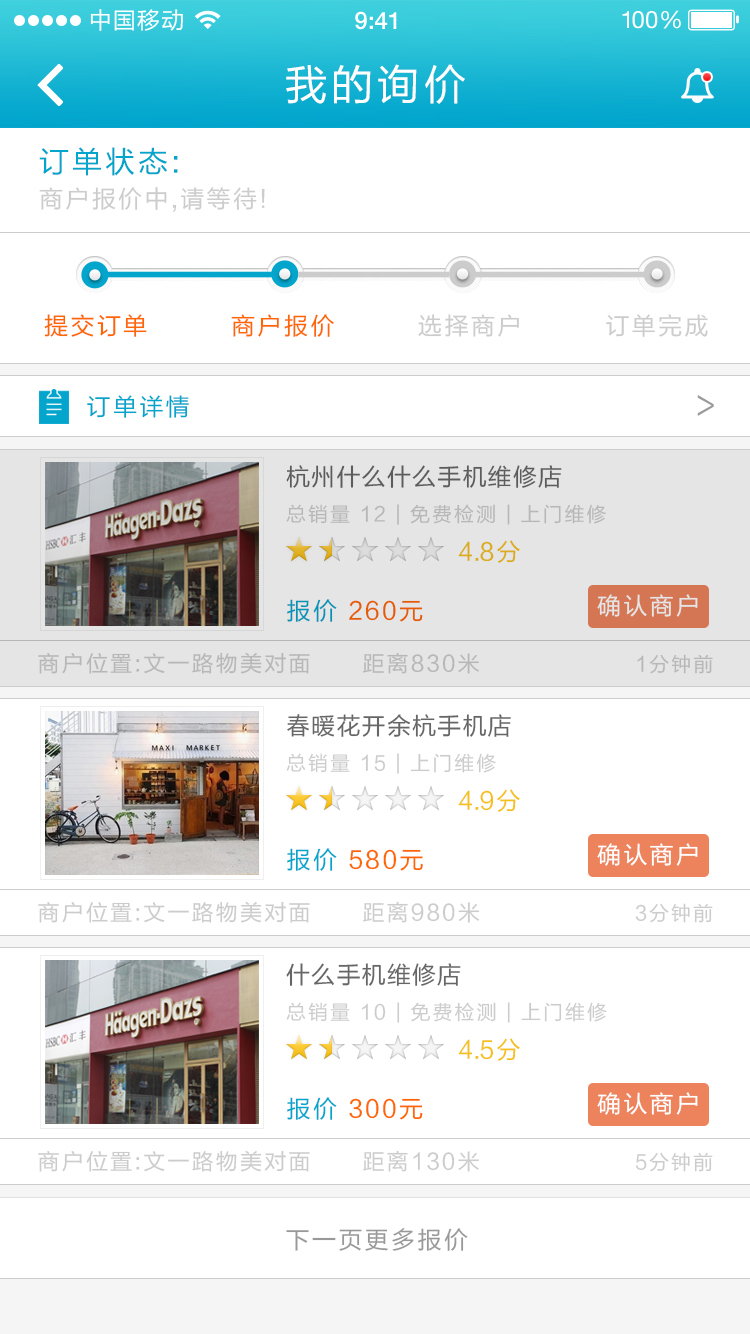Image resolution: width=750 pixels, height=1334 pixels.
Task: Open 订单详情 row
Action: click(x=375, y=406)
